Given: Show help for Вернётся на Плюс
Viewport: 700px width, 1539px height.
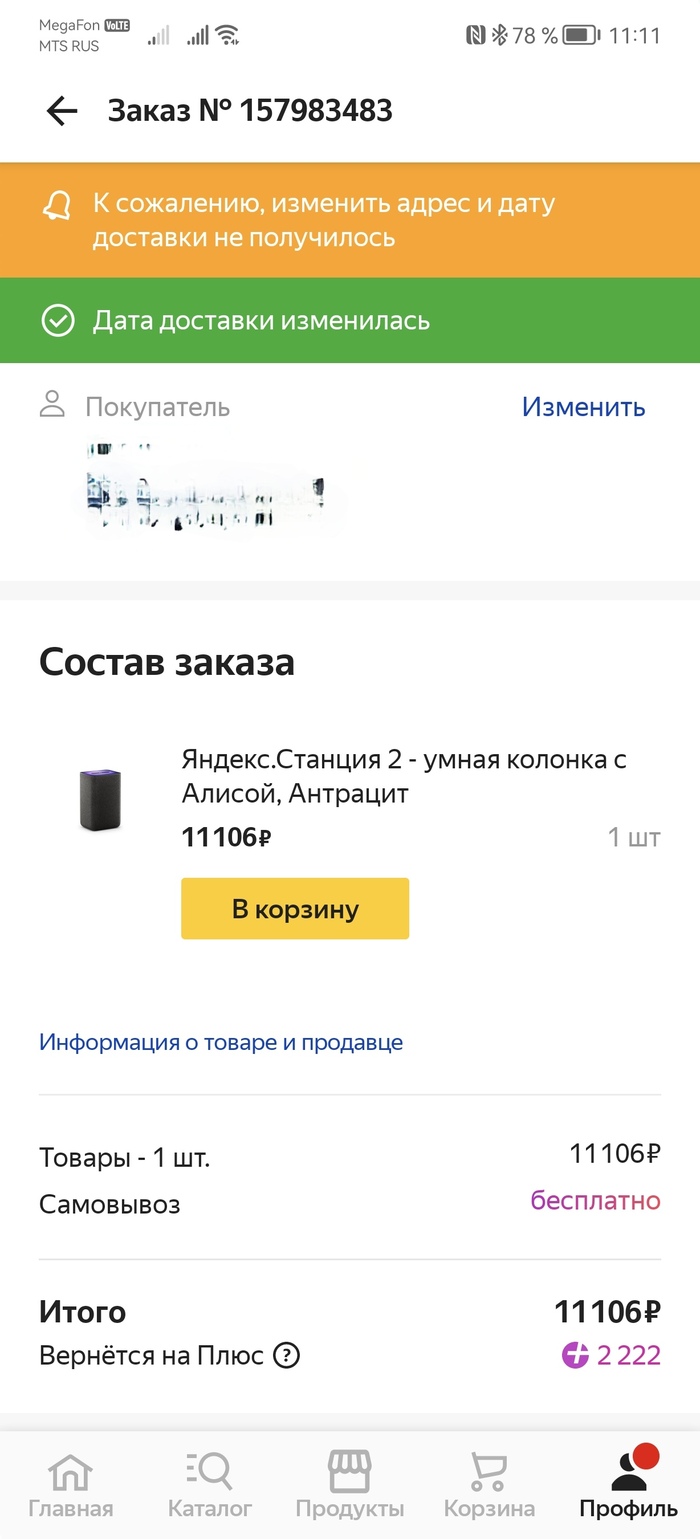Looking at the screenshot, I should [287, 1356].
